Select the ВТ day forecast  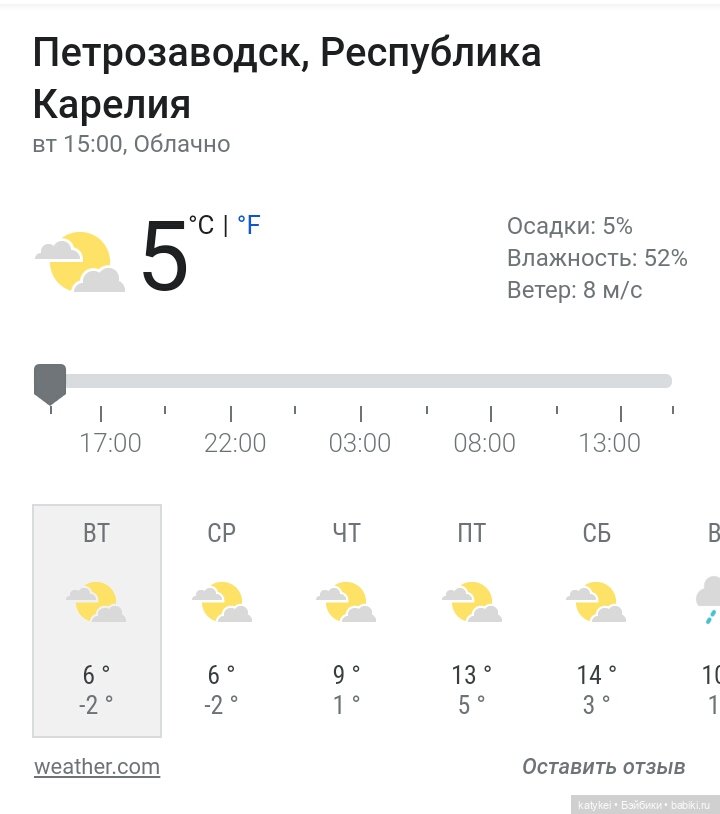click(x=97, y=620)
